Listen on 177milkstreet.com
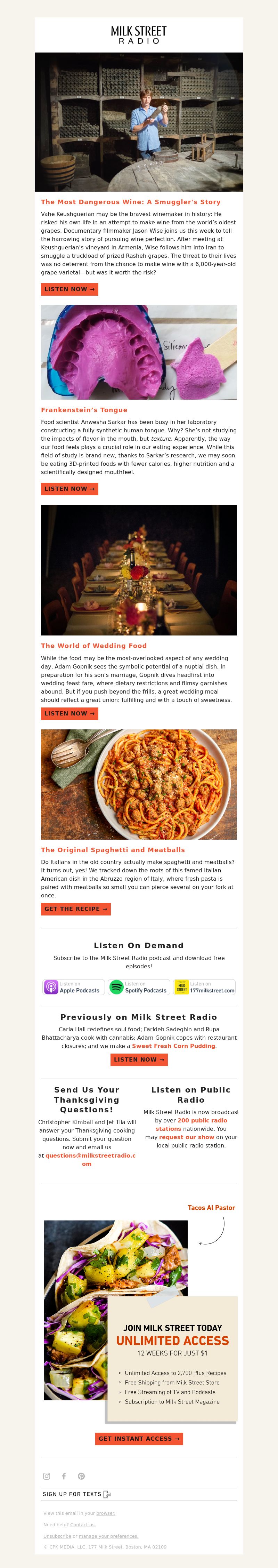 click(x=204, y=987)
